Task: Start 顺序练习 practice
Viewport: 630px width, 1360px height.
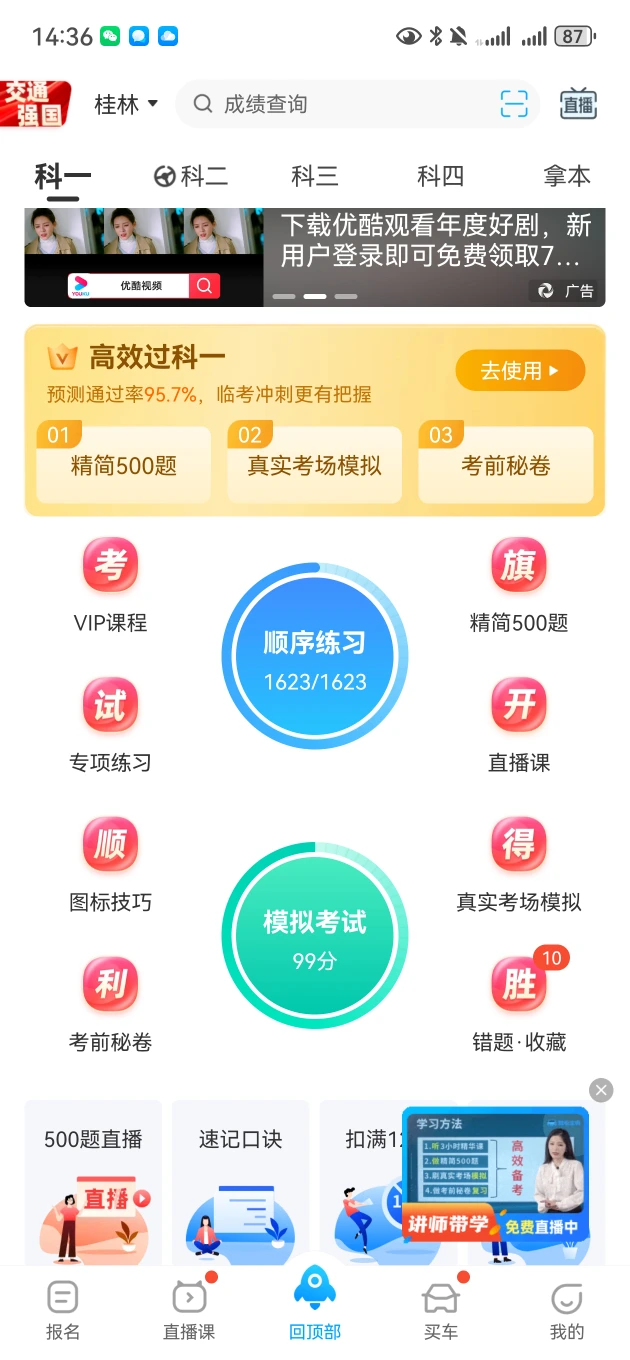Action: pyautogui.click(x=315, y=656)
